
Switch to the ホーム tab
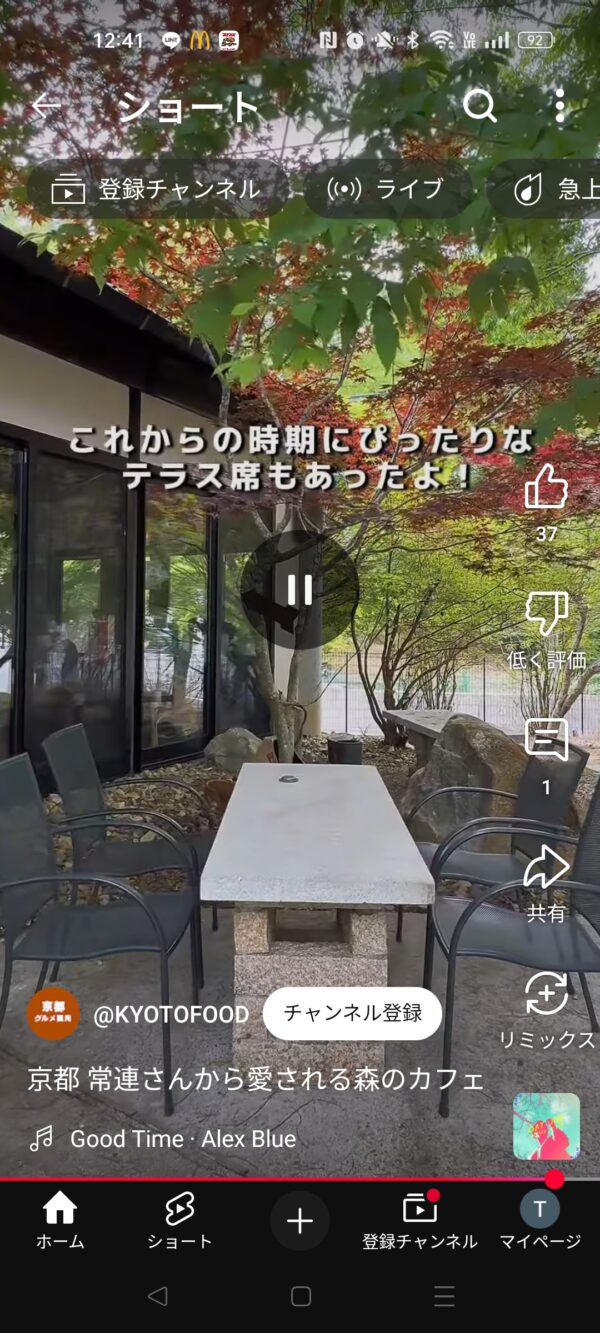(60, 1221)
